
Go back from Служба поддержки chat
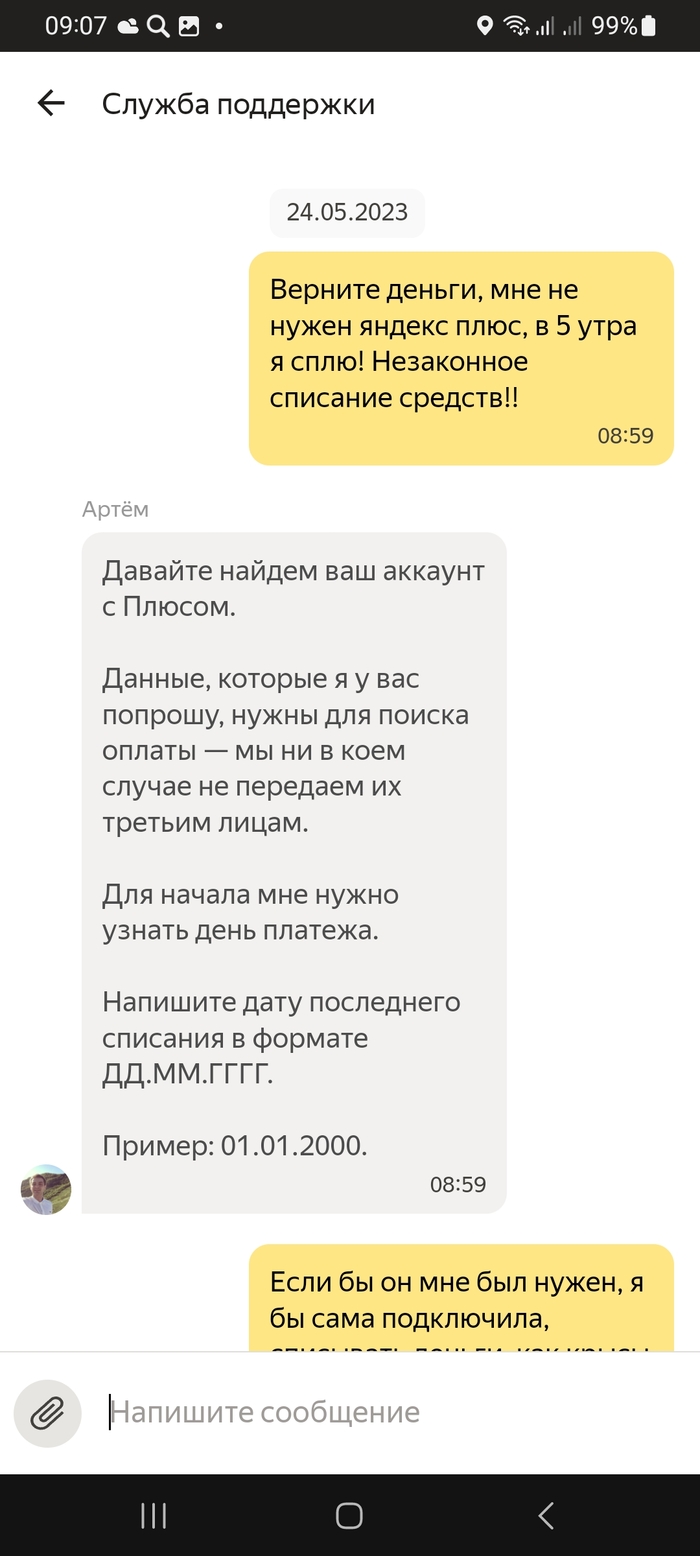[x=50, y=103]
